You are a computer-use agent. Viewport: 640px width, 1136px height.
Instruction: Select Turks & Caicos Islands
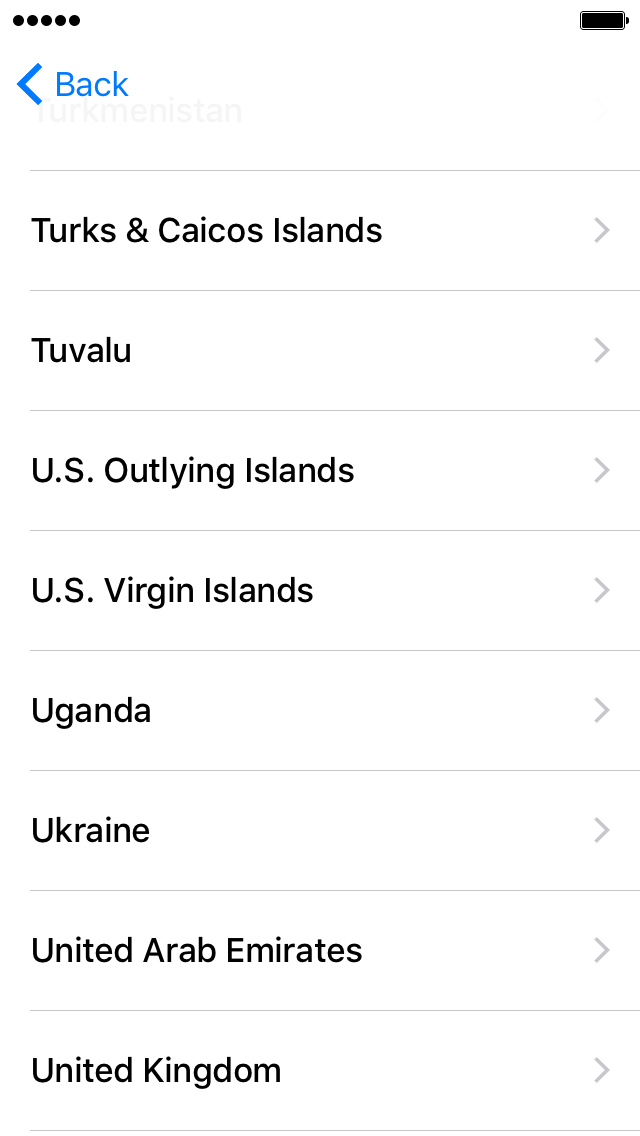(x=320, y=230)
